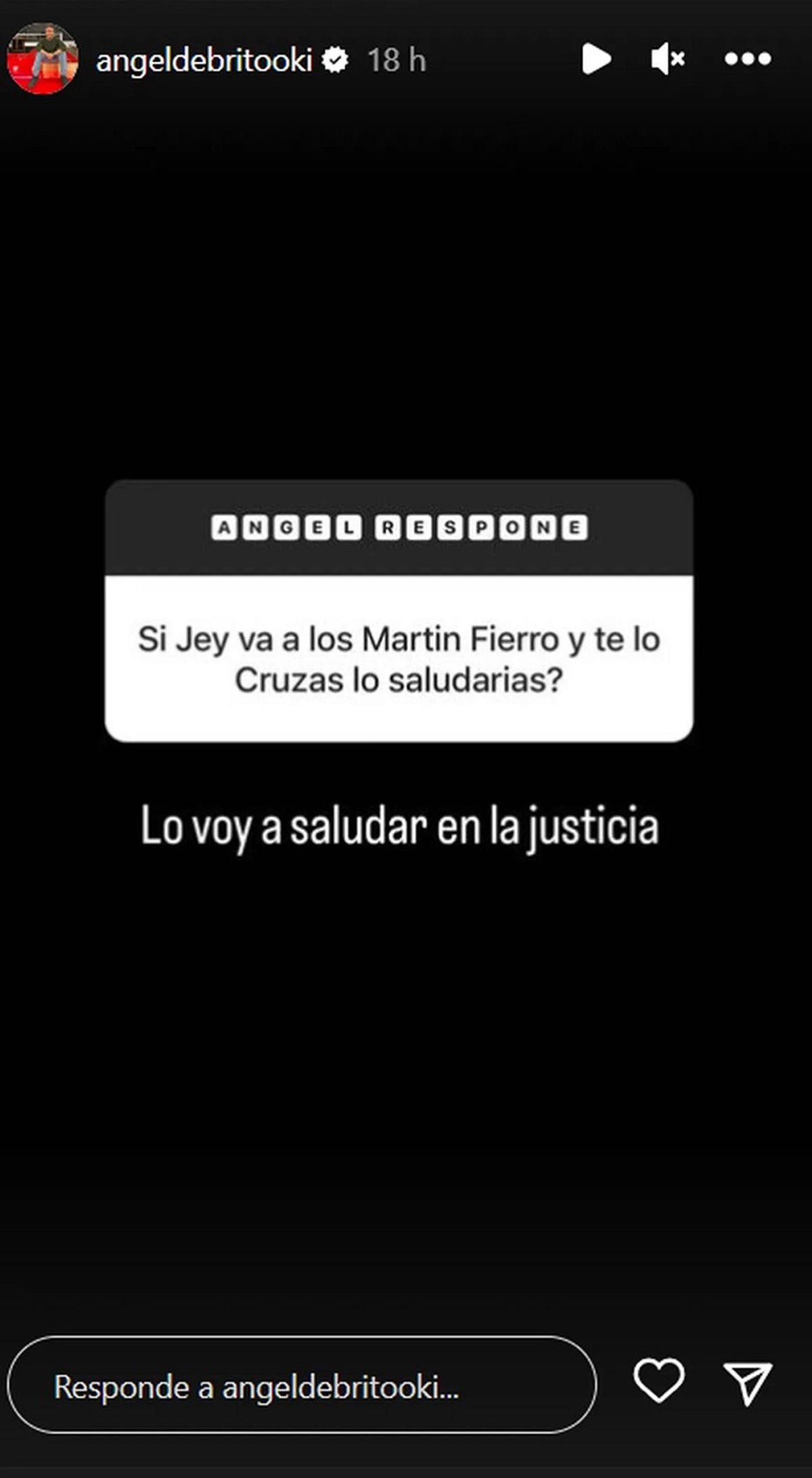The image size is (812, 1478).
Task: Resume story playback
Action: click(x=595, y=59)
